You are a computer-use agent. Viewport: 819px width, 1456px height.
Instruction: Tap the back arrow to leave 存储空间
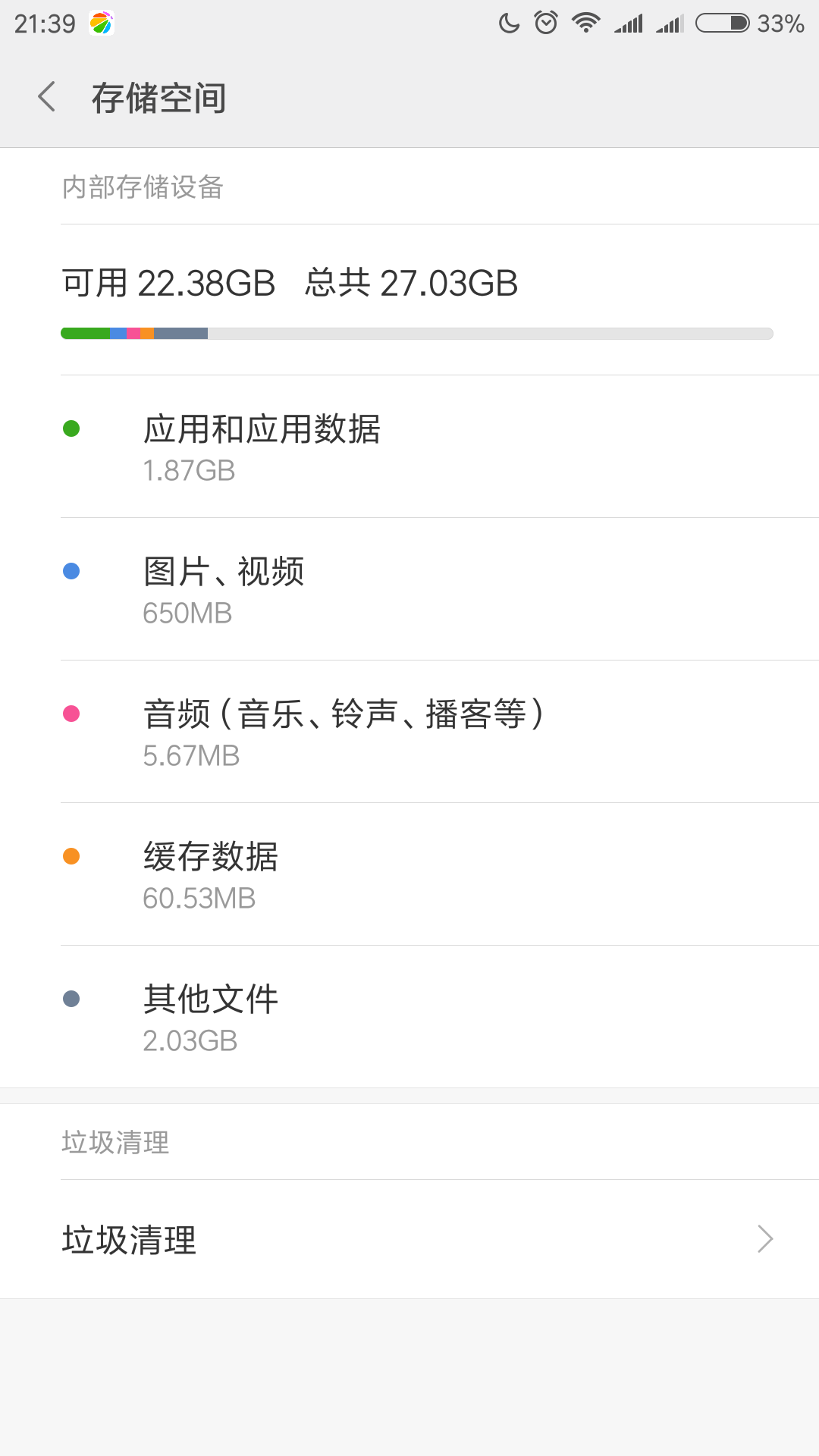coord(47,97)
